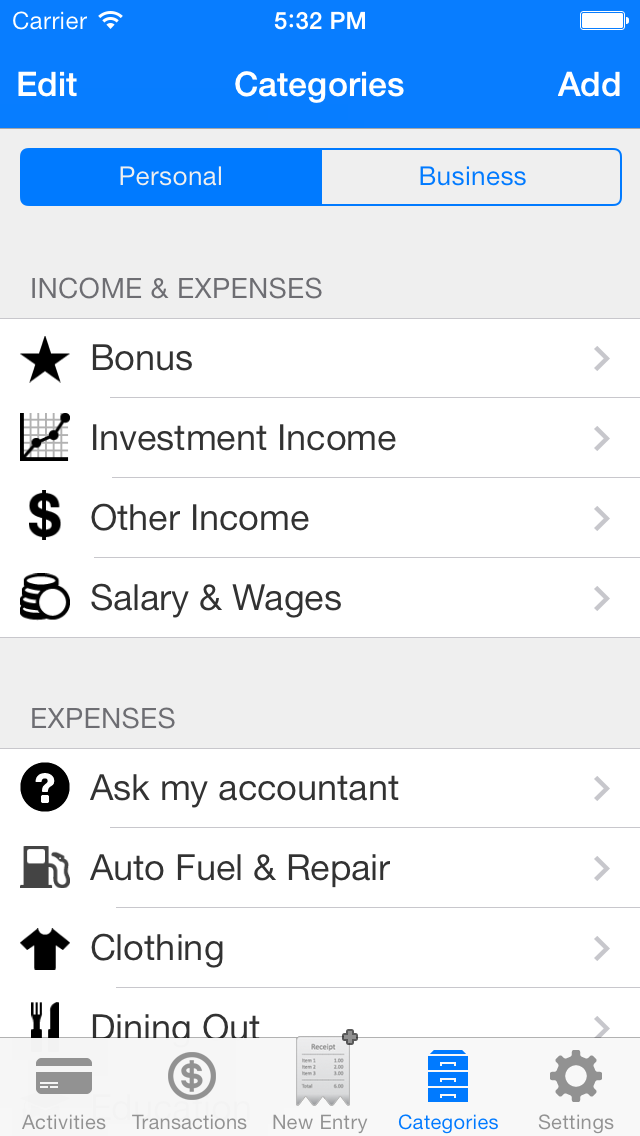Open the Auto Fuel & Repair category
640x1136 pixels.
tap(320, 868)
